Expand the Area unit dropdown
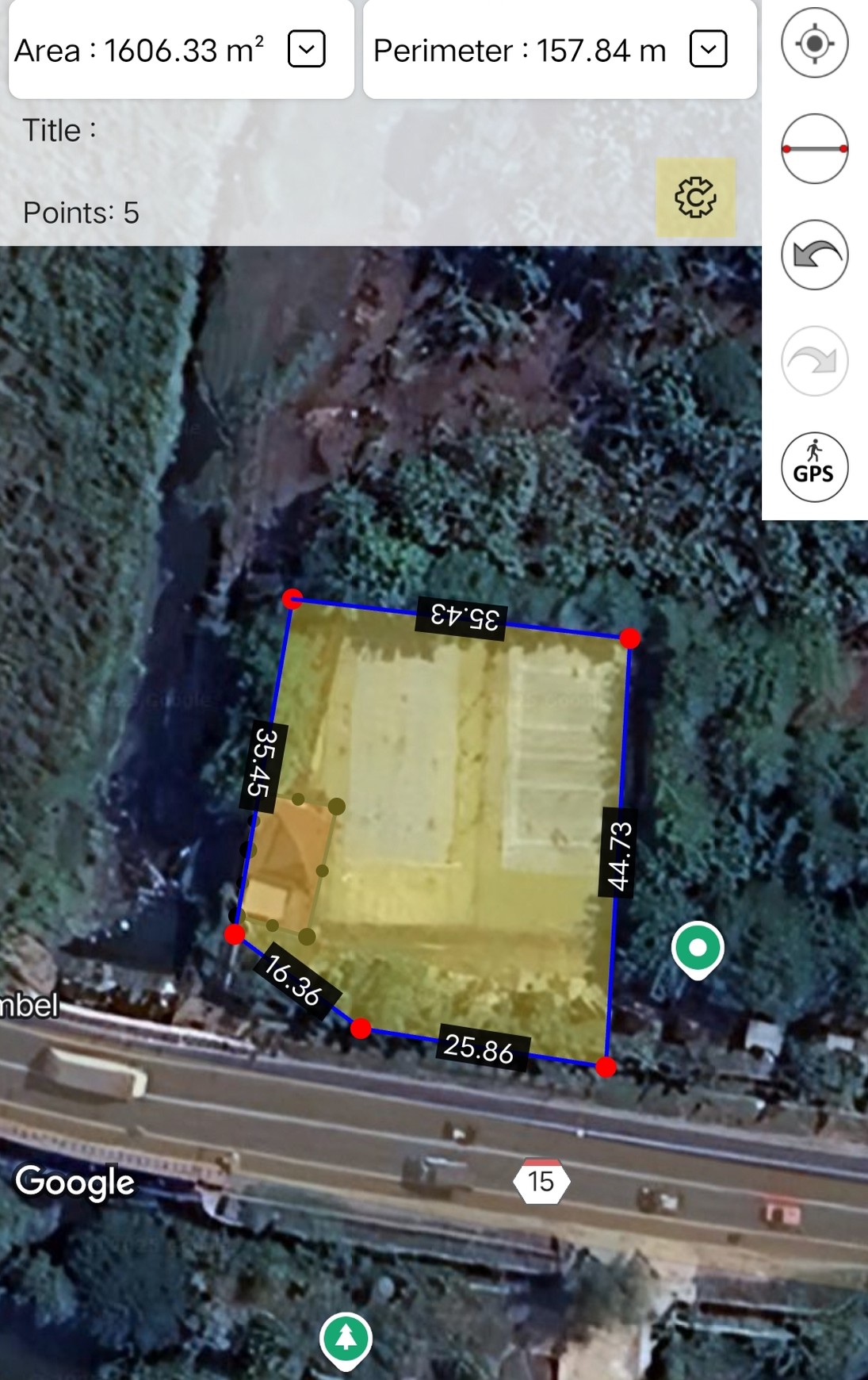 (x=307, y=50)
